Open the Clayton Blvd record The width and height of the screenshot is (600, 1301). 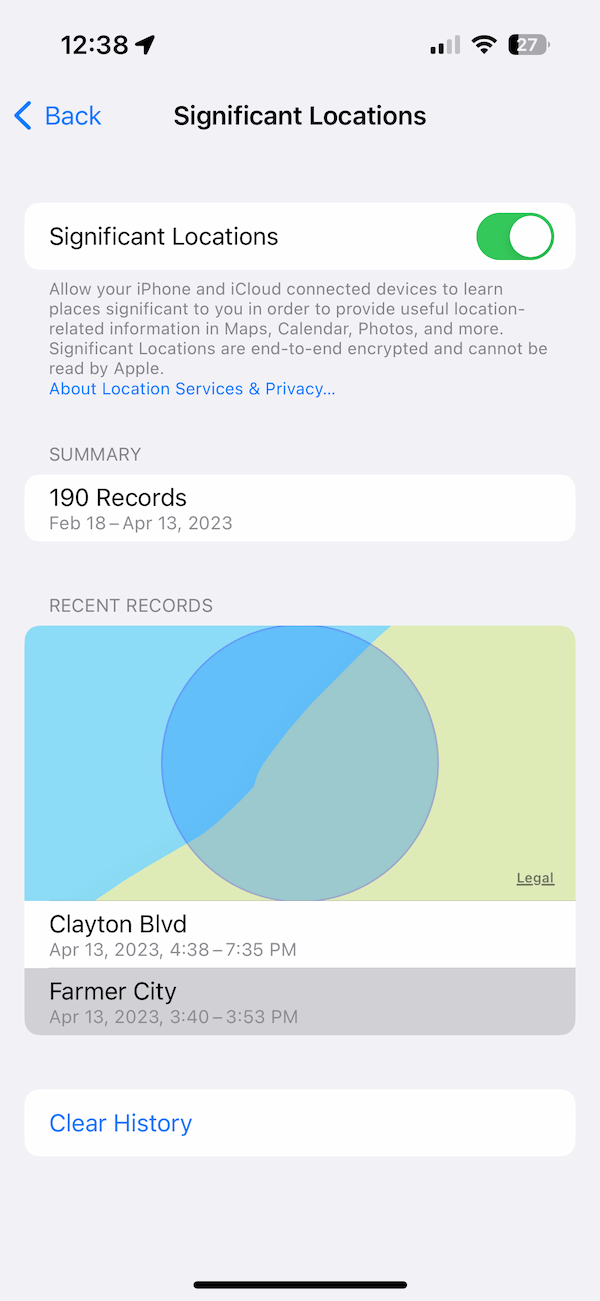point(300,934)
